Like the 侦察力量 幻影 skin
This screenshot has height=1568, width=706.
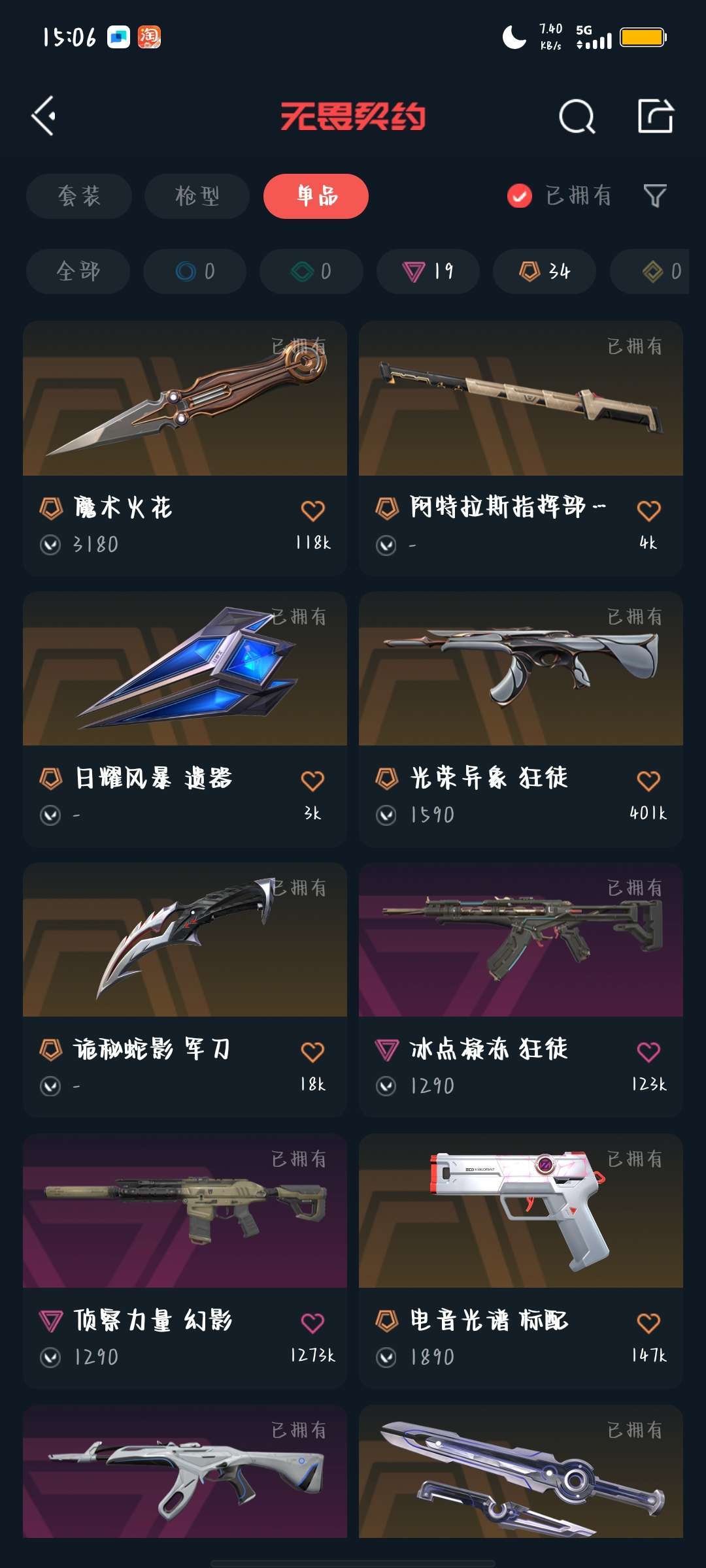click(x=312, y=1323)
